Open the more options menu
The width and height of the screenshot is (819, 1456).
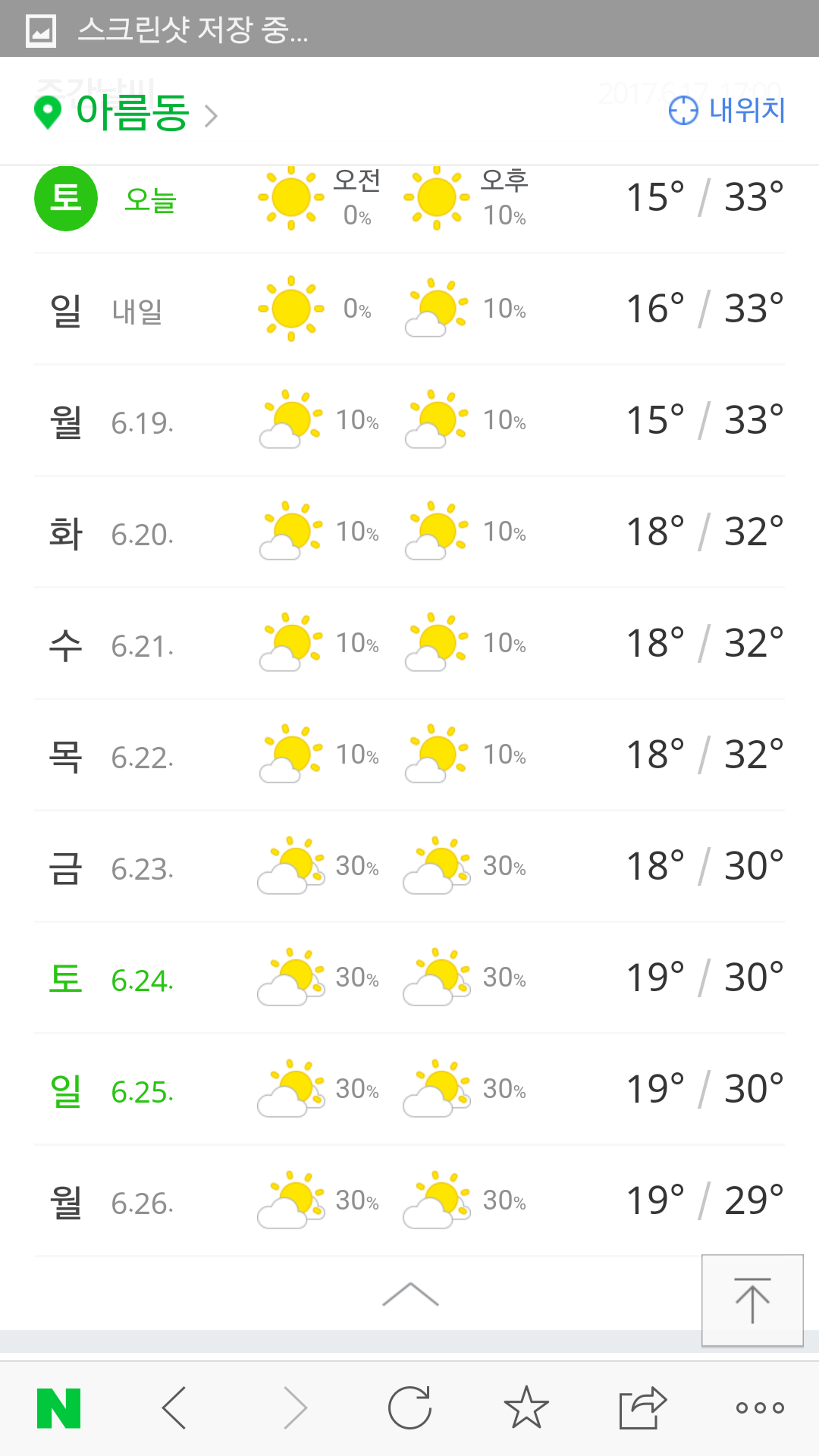tap(760, 1408)
